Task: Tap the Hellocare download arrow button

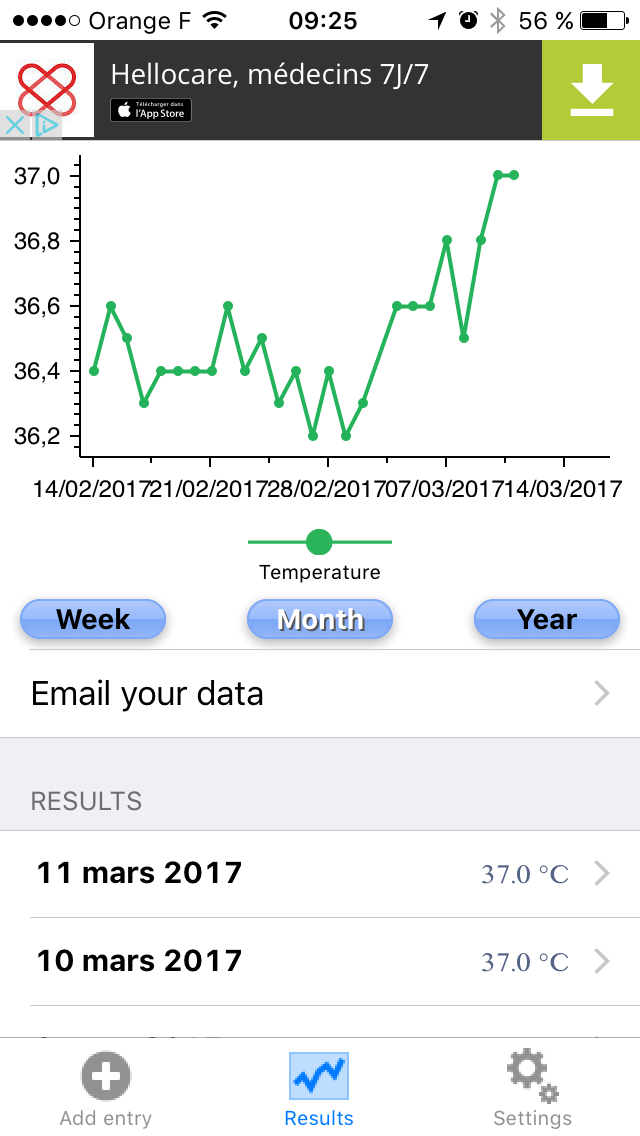Action: (x=591, y=90)
